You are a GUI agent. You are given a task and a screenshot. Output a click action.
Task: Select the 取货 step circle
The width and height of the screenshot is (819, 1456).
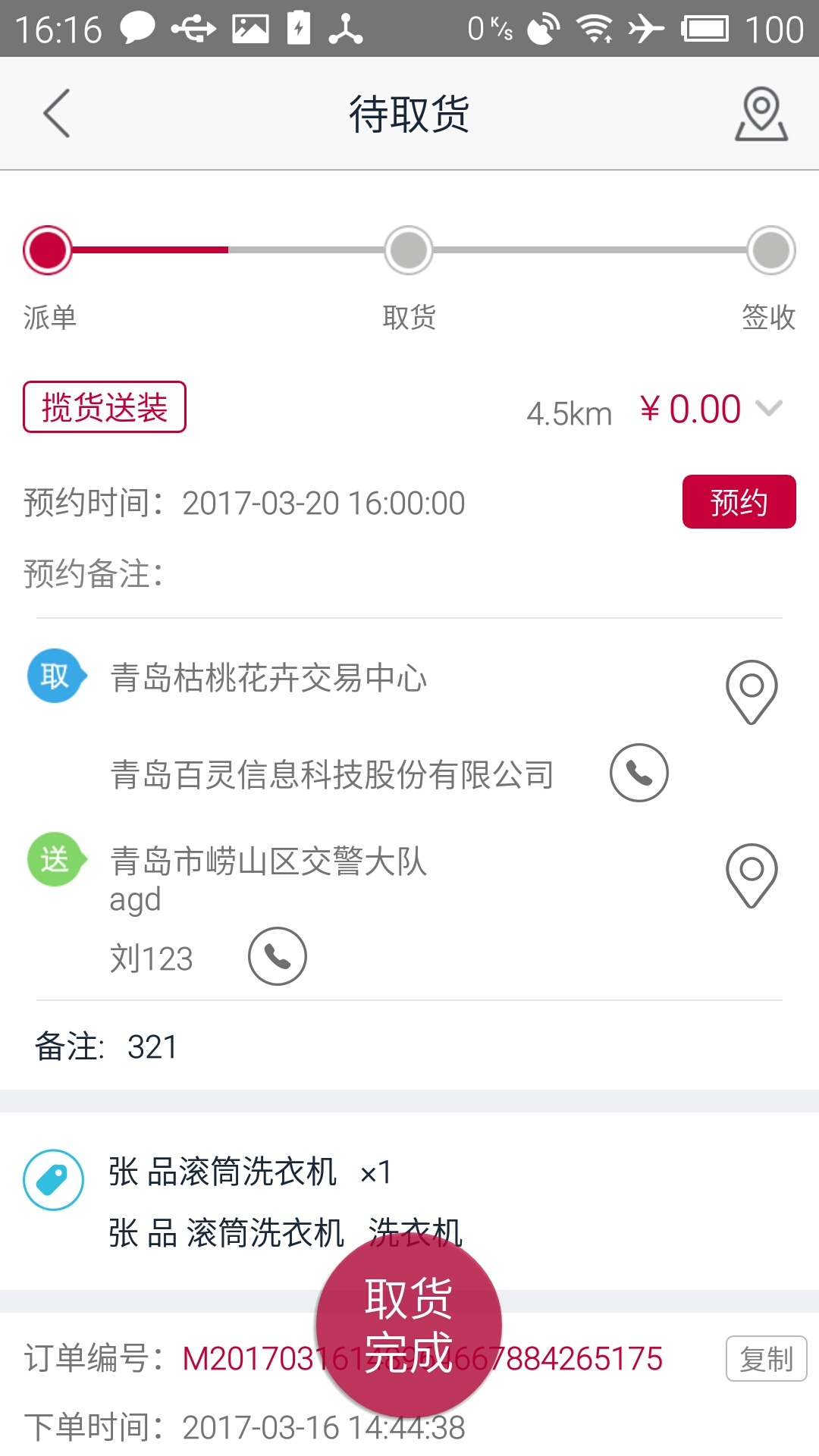coord(407,250)
